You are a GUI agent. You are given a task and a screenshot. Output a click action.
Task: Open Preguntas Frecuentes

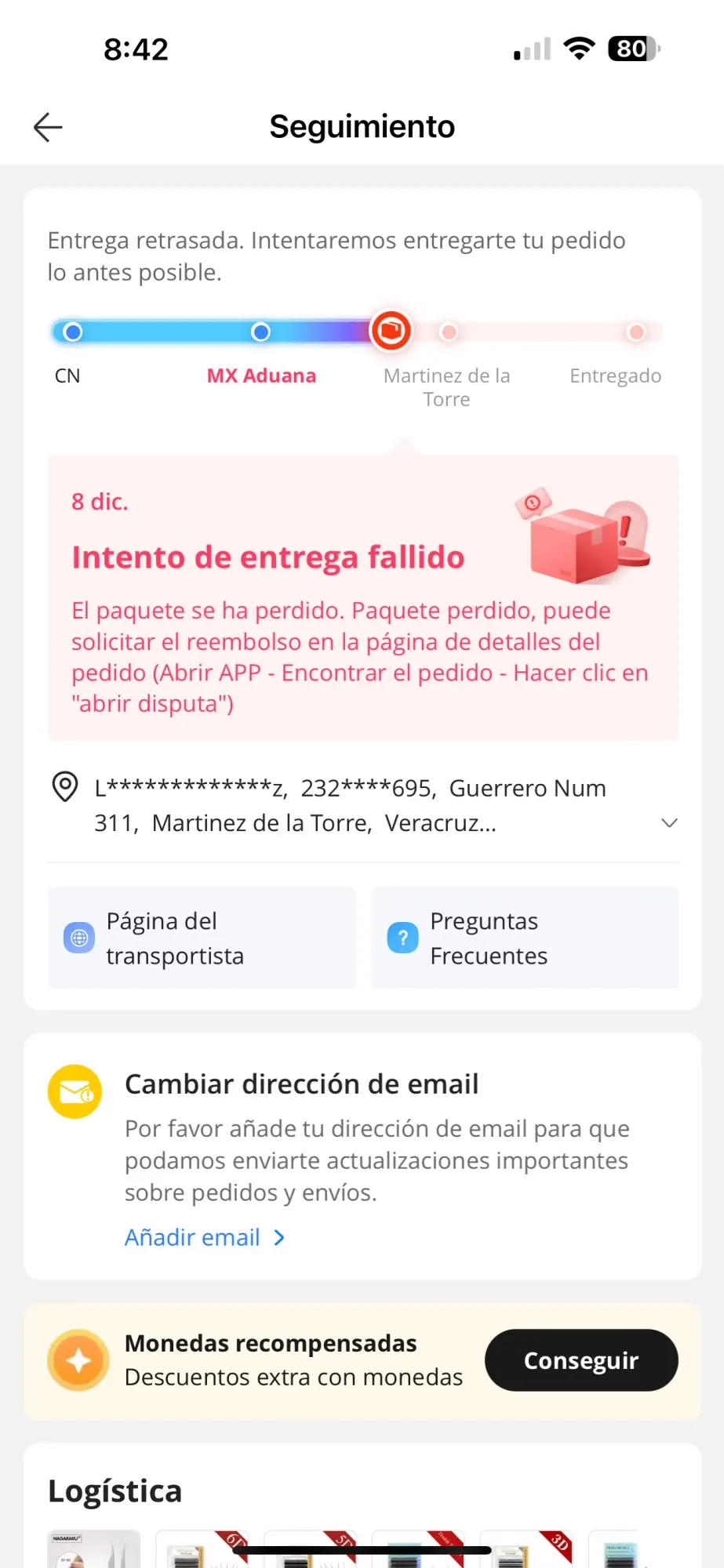(x=524, y=938)
